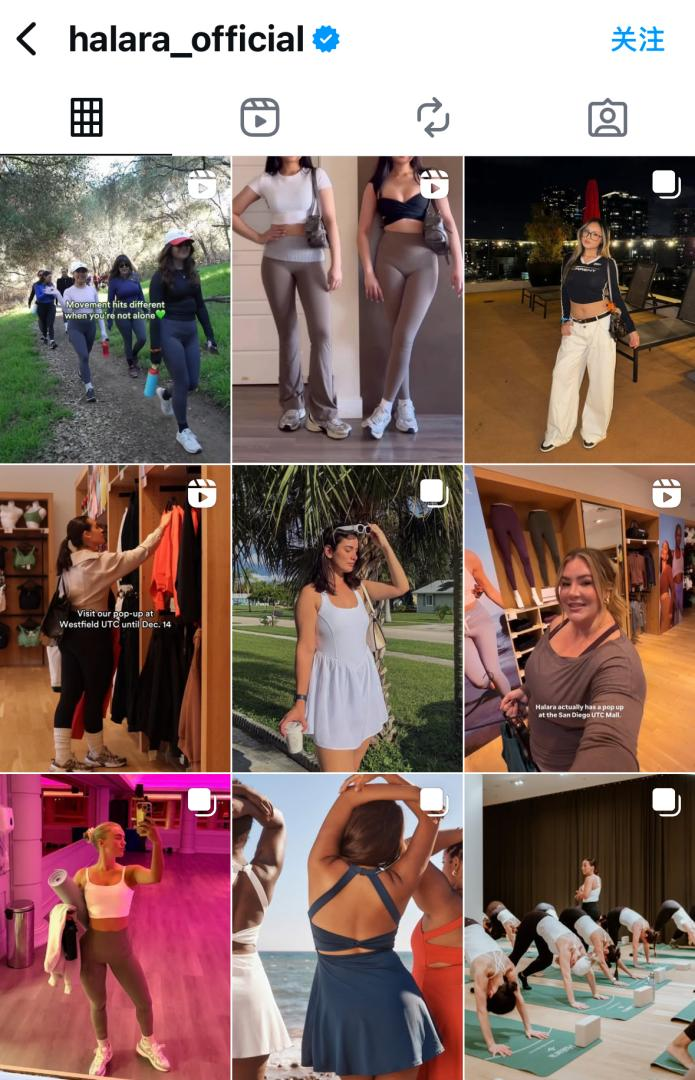Go back from halara_official profile

(27, 40)
